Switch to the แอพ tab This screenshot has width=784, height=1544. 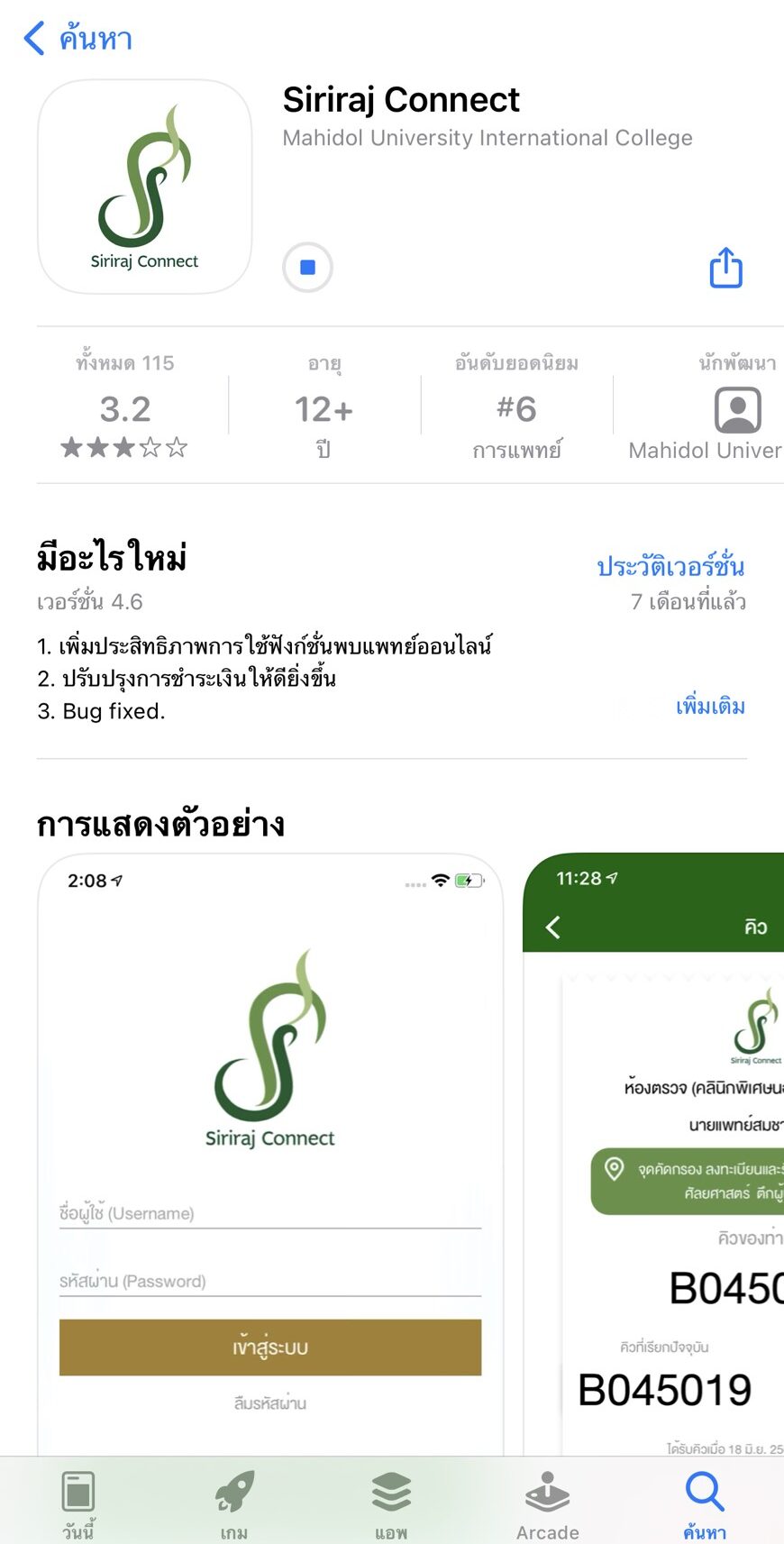[391, 1503]
